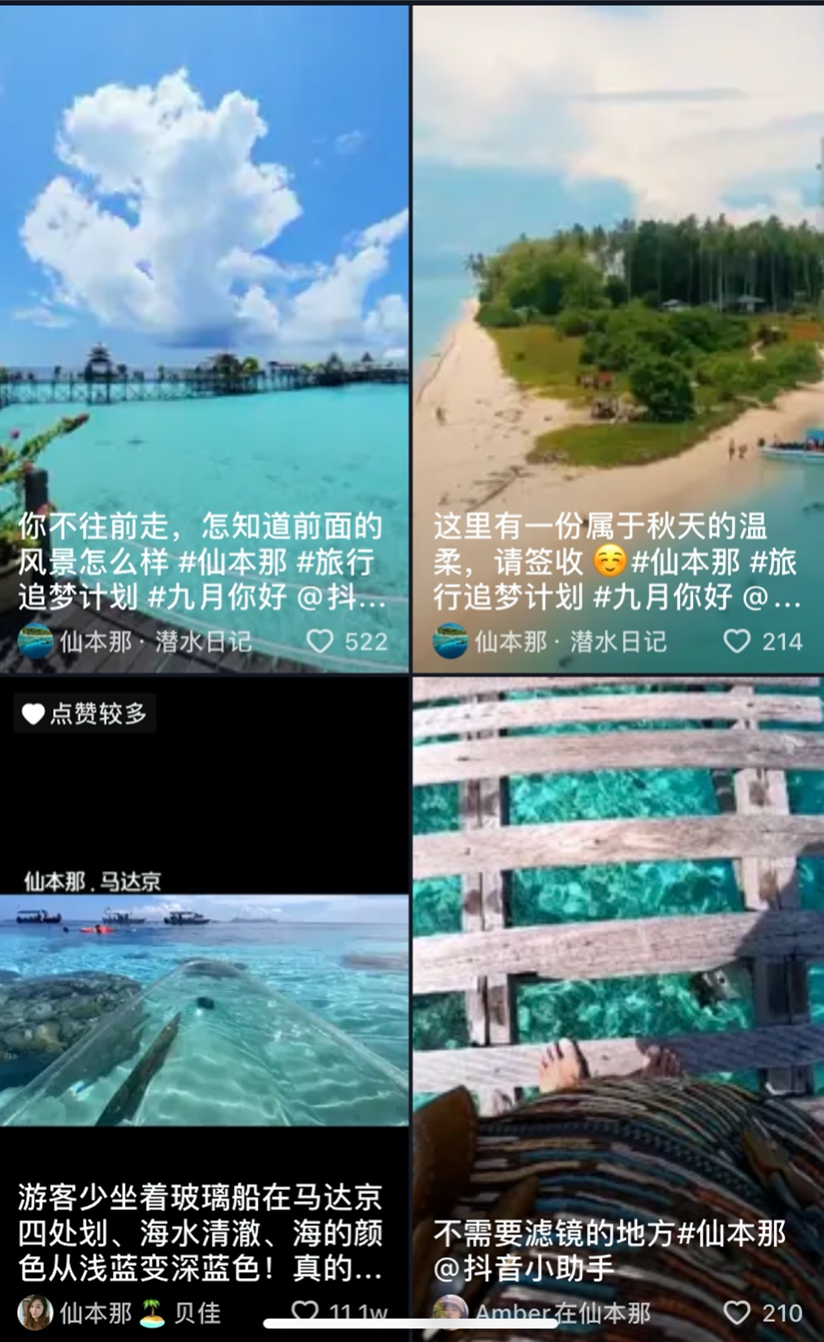This screenshot has width=824, height=1342.
Task: Like the video with 214 likes
Action: (737, 641)
